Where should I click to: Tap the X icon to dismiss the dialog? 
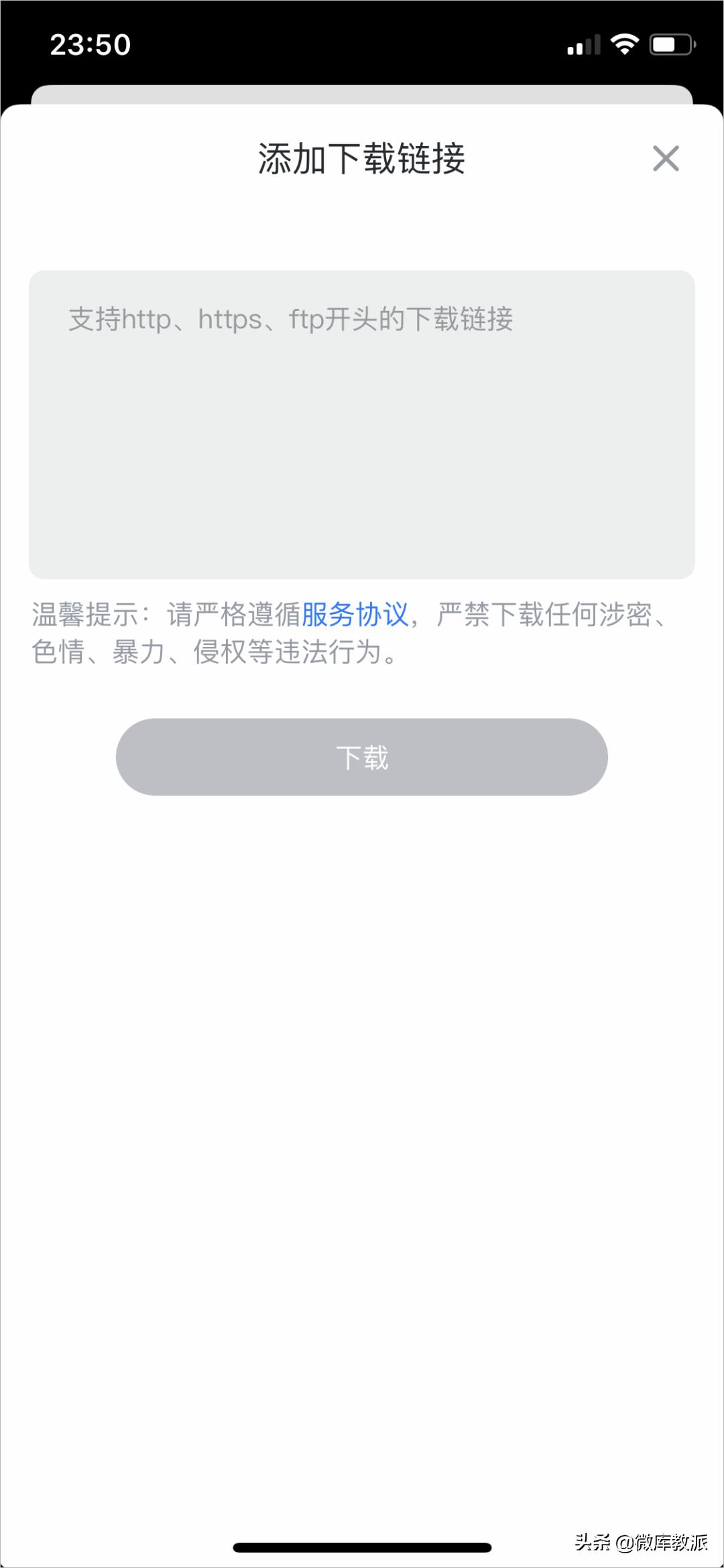tap(666, 159)
